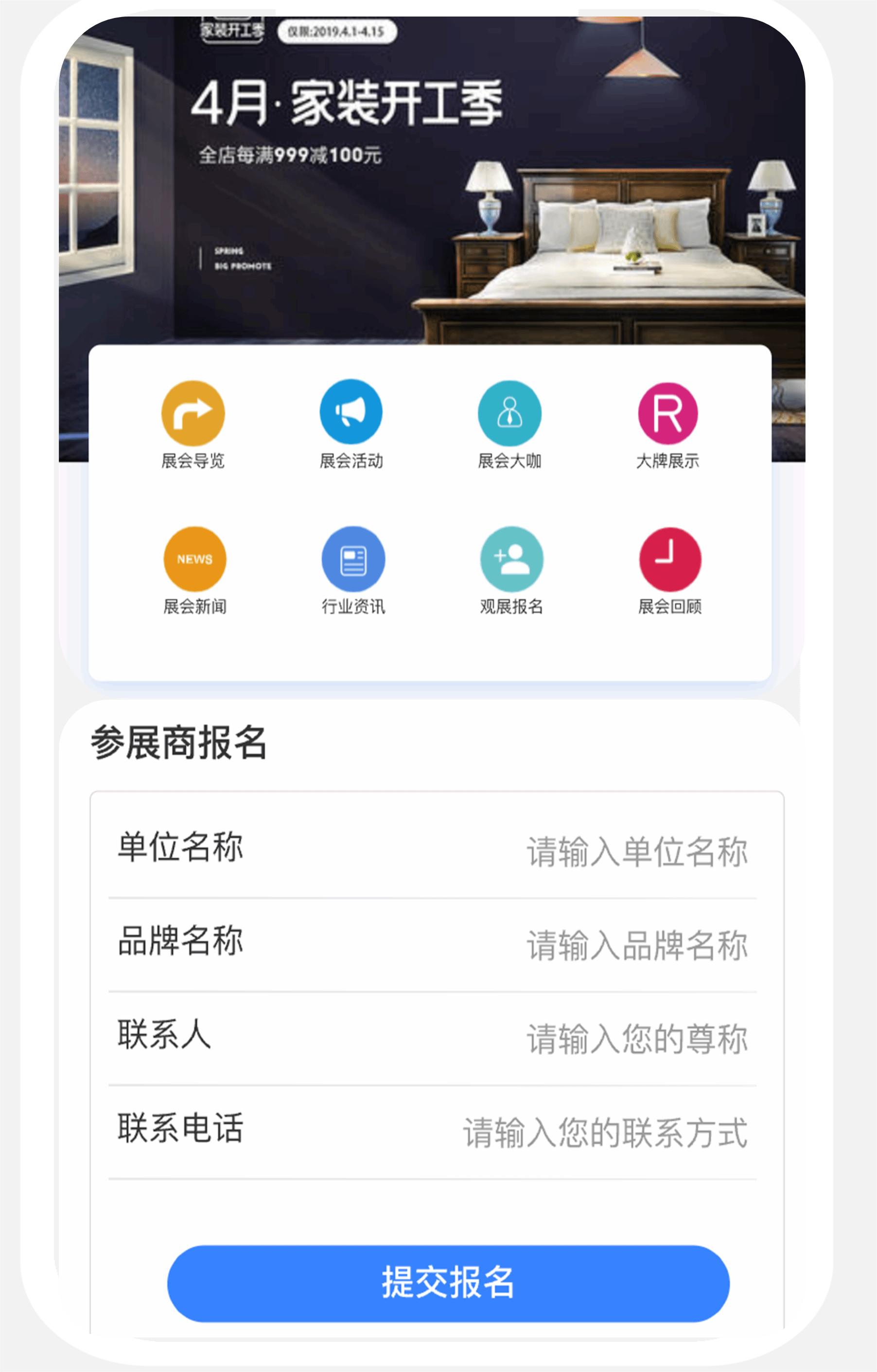Image resolution: width=877 pixels, height=1372 pixels.
Task: Tap the 提交报名 submit button
Action: coord(449,1284)
